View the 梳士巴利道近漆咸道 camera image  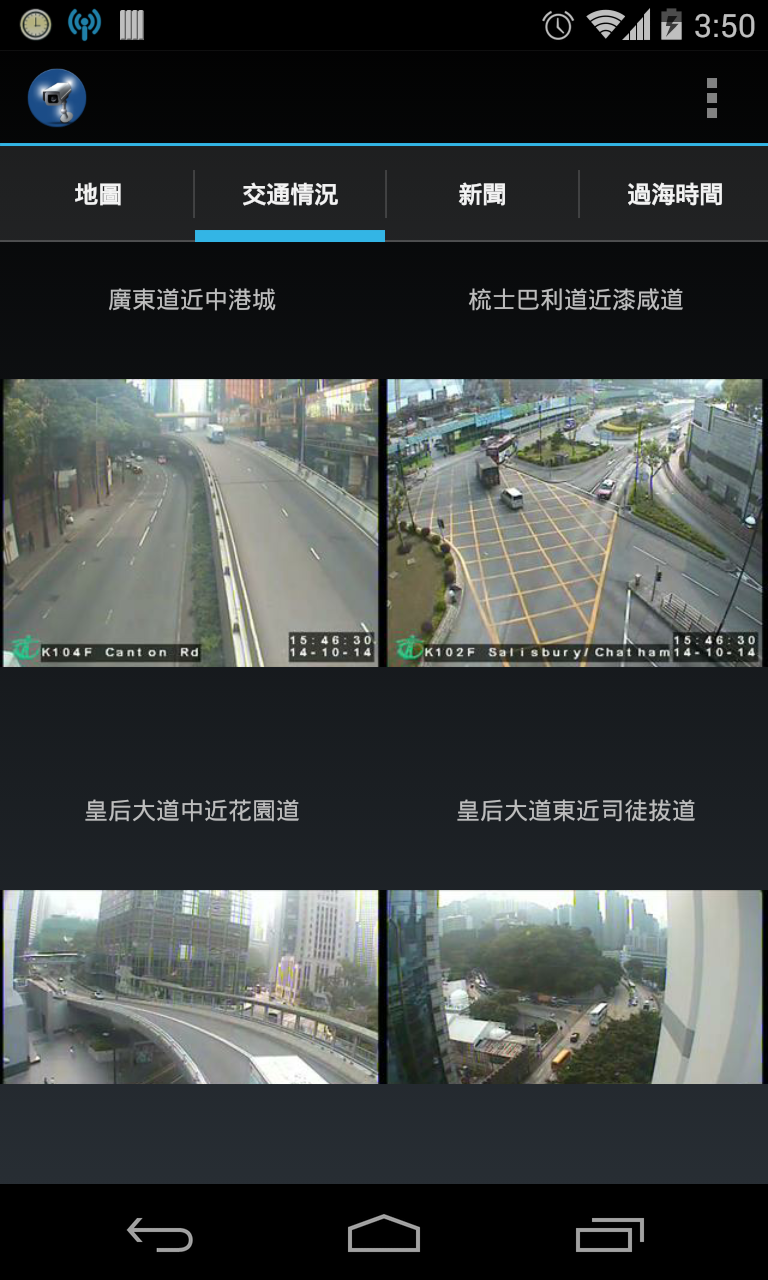click(x=575, y=522)
